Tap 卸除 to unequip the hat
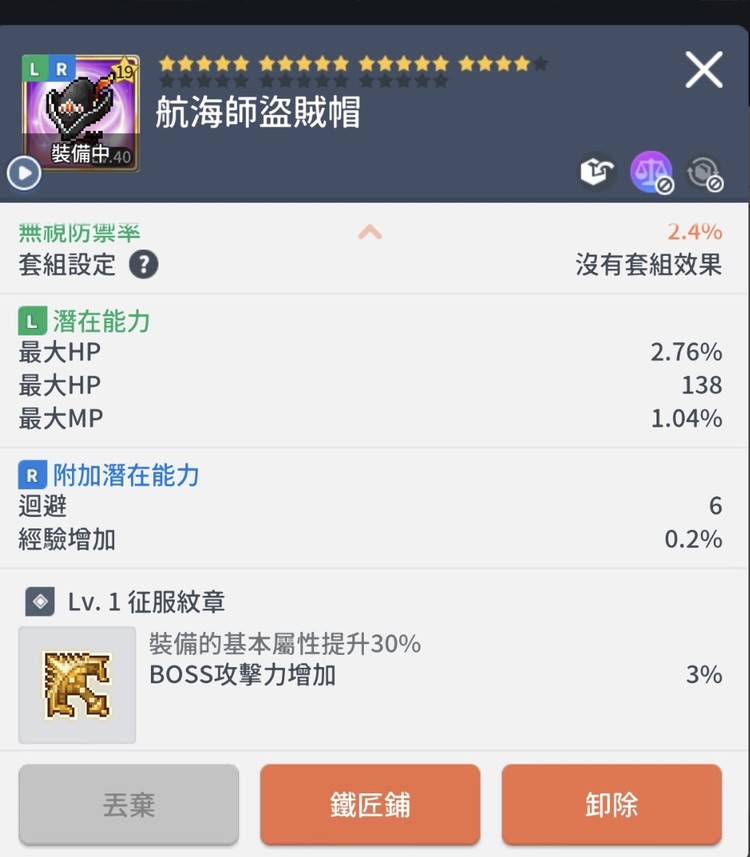Viewport: 750px width, 857px height. coord(610,805)
